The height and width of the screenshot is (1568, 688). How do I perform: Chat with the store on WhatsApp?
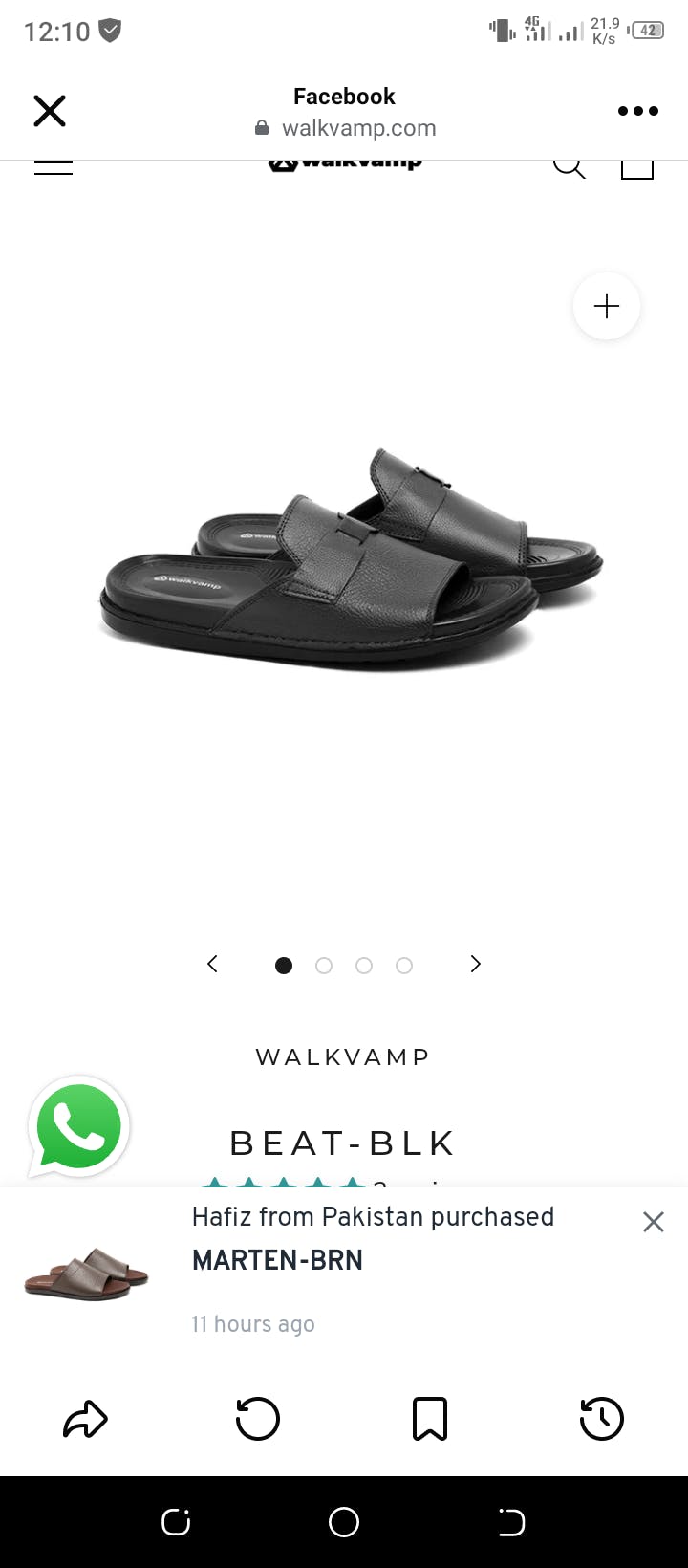click(x=79, y=1128)
